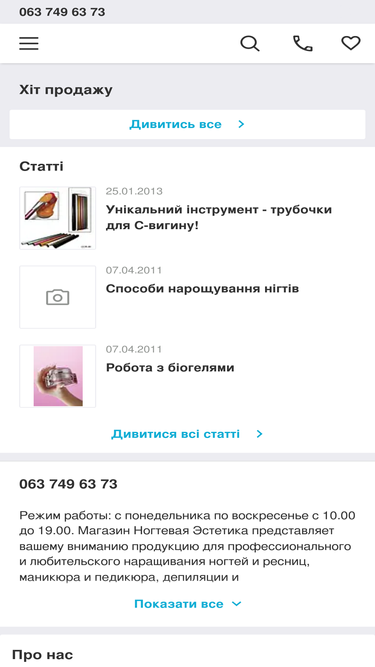Open article "Унікальний інструмент - трубочки для С-вигину!"
Image resolution: width=375 pixels, height=667 pixels.
(x=219, y=217)
